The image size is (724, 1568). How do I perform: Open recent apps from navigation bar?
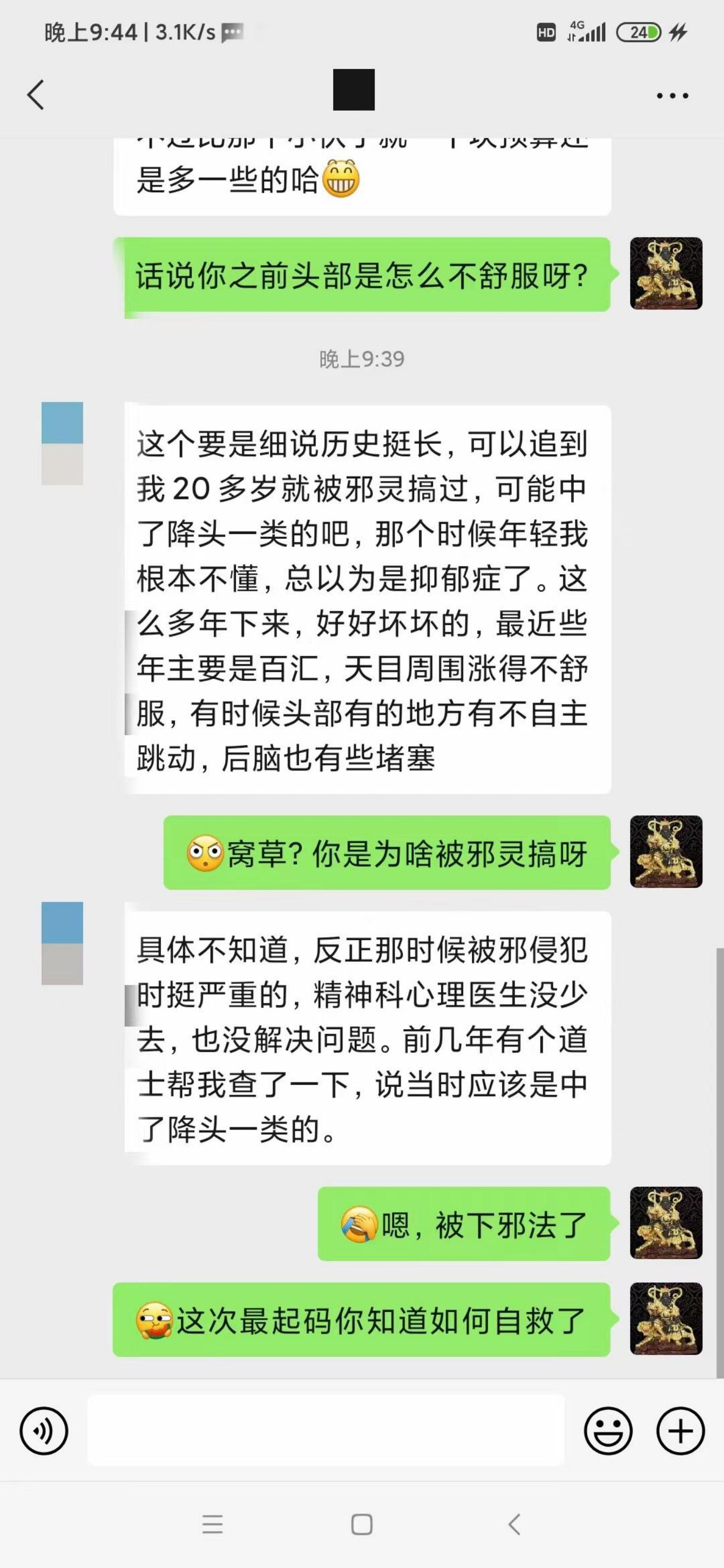[x=212, y=1525]
